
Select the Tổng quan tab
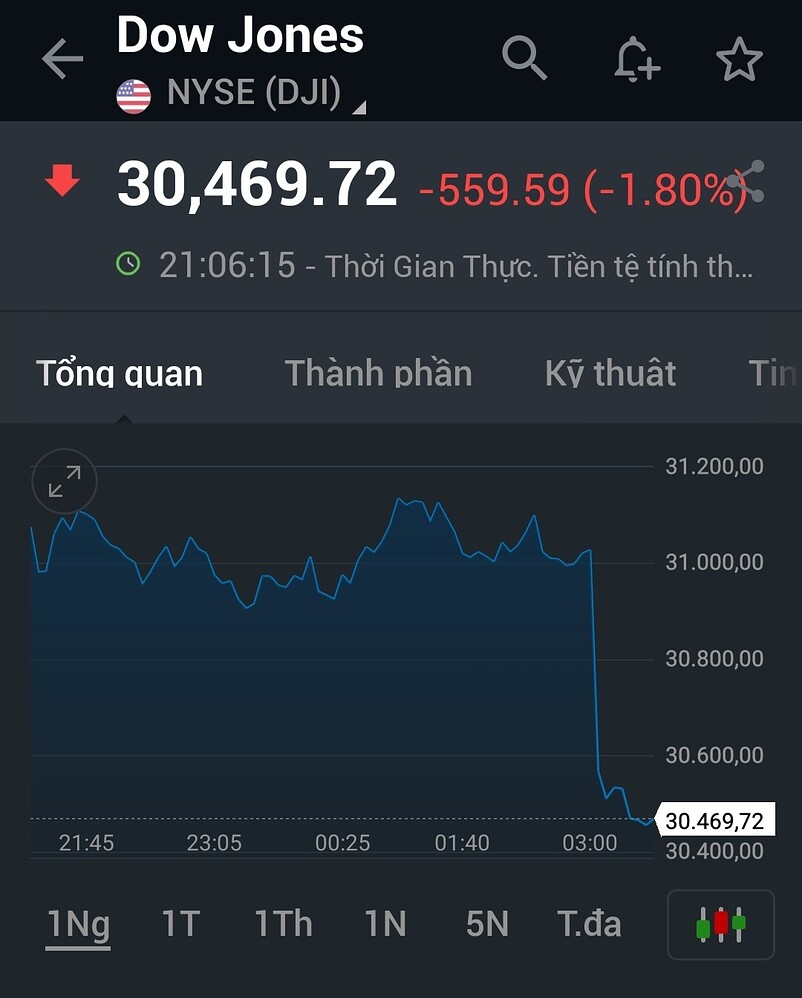pos(120,373)
